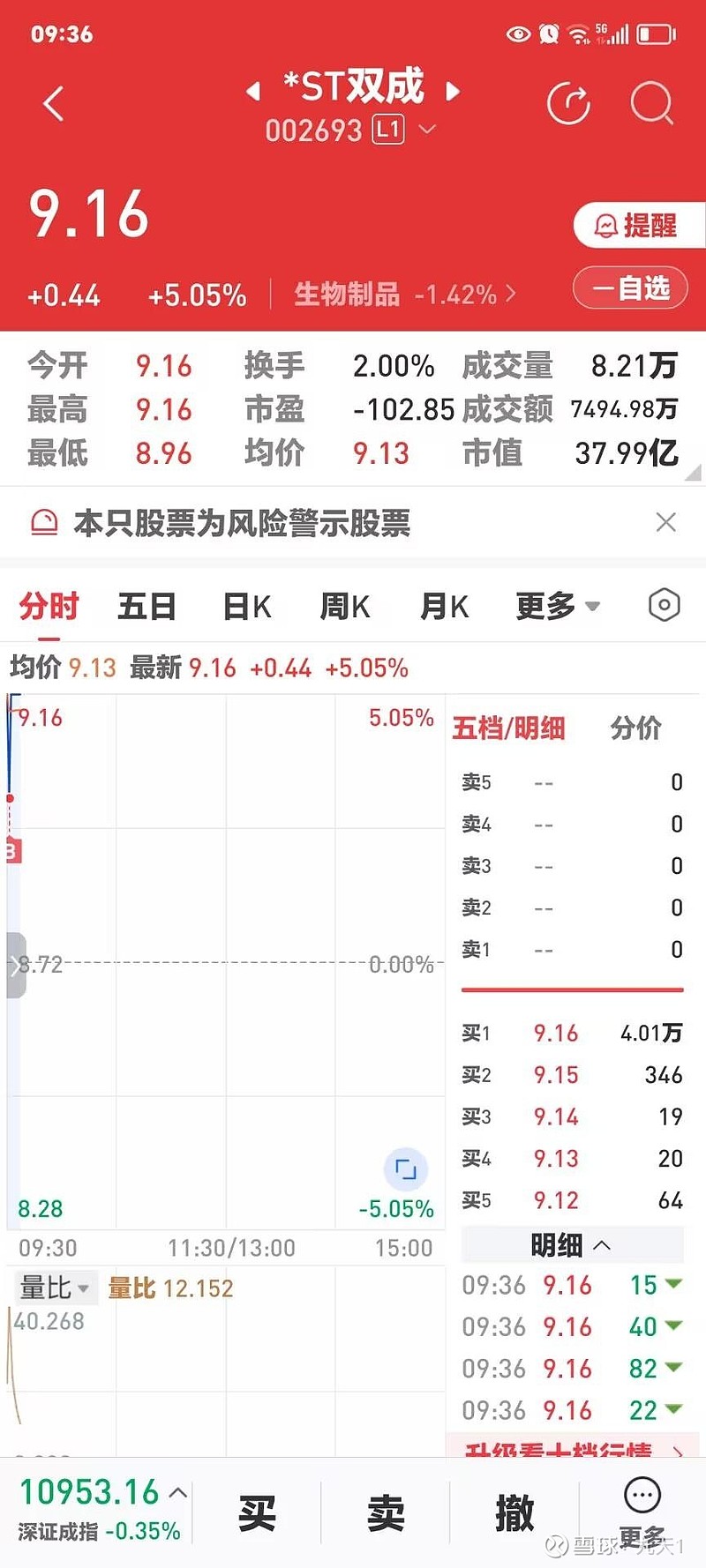Open chart settings hexagon icon
The image size is (706, 1568).
point(664,605)
